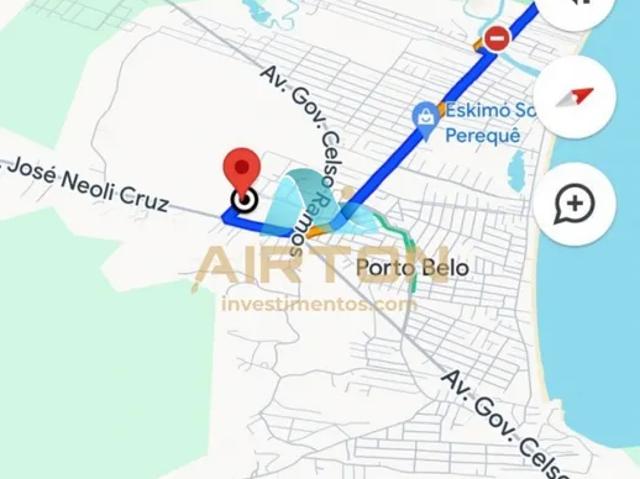Open the Eskimó Perequê shopping place marker

426,117
